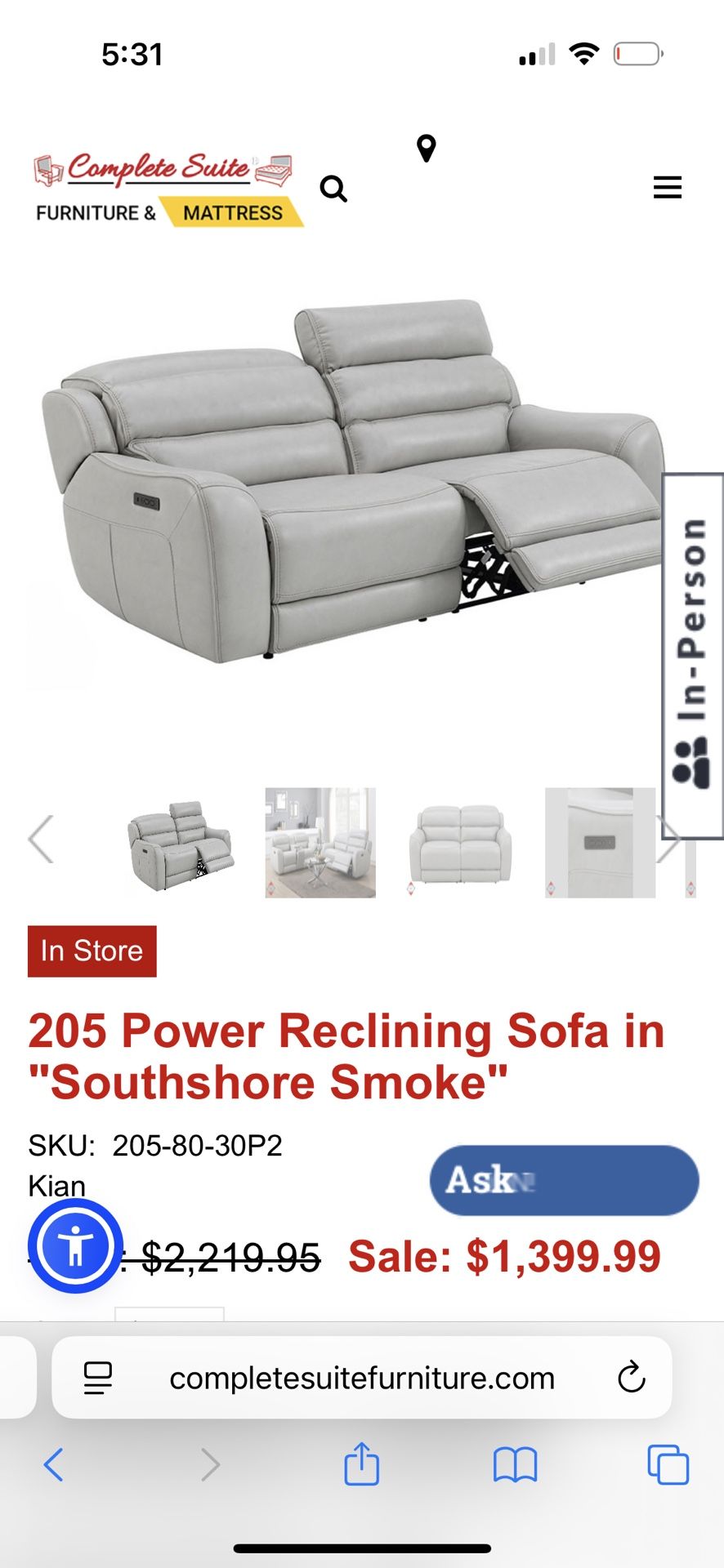Tap the Safari share icon
The width and height of the screenshot is (724, 1568).
[x=360, y=1466]
